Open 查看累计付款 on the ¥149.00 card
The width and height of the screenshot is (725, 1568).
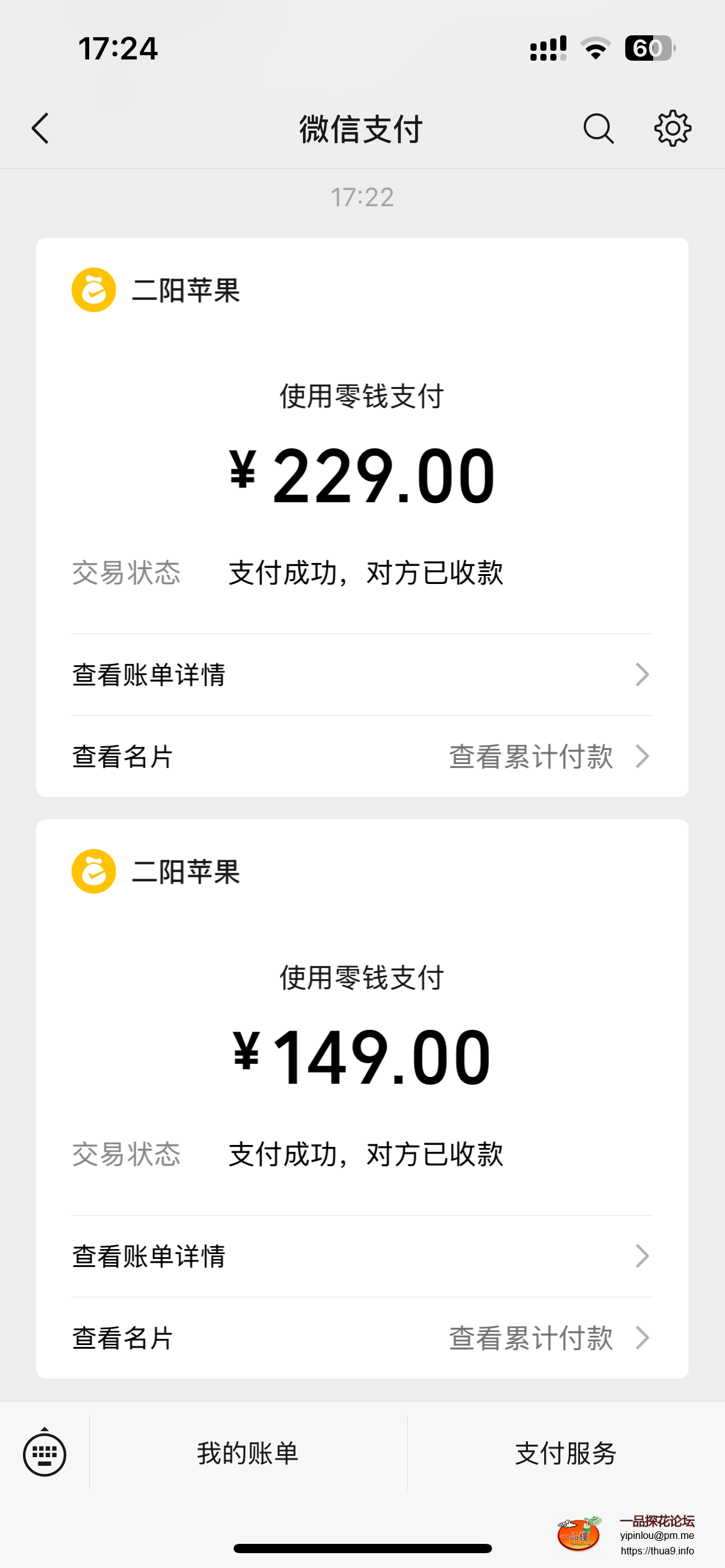click(x=548, y=1338)
